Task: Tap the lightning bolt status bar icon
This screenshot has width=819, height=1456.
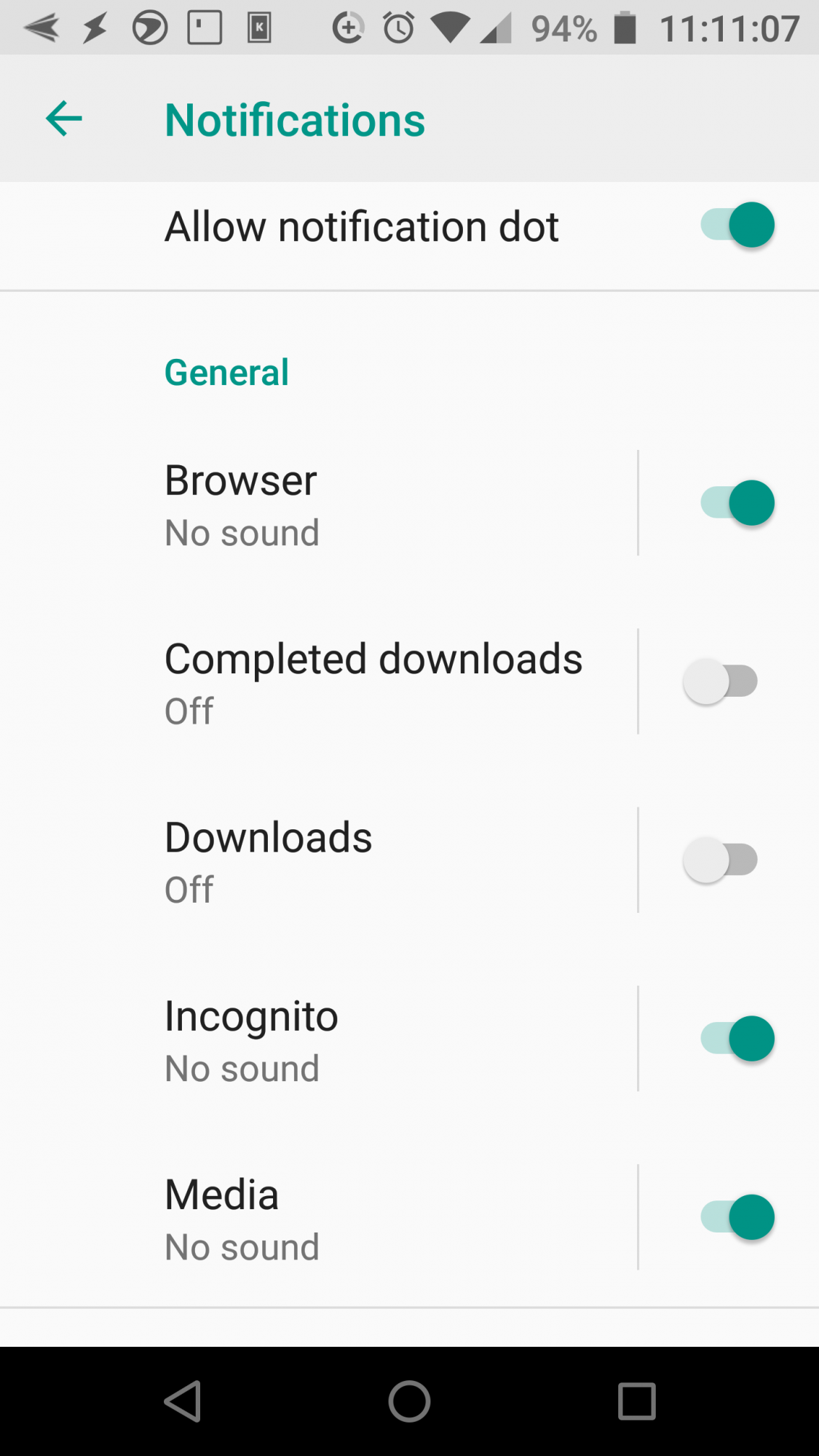Action: (x=95, y=28)
